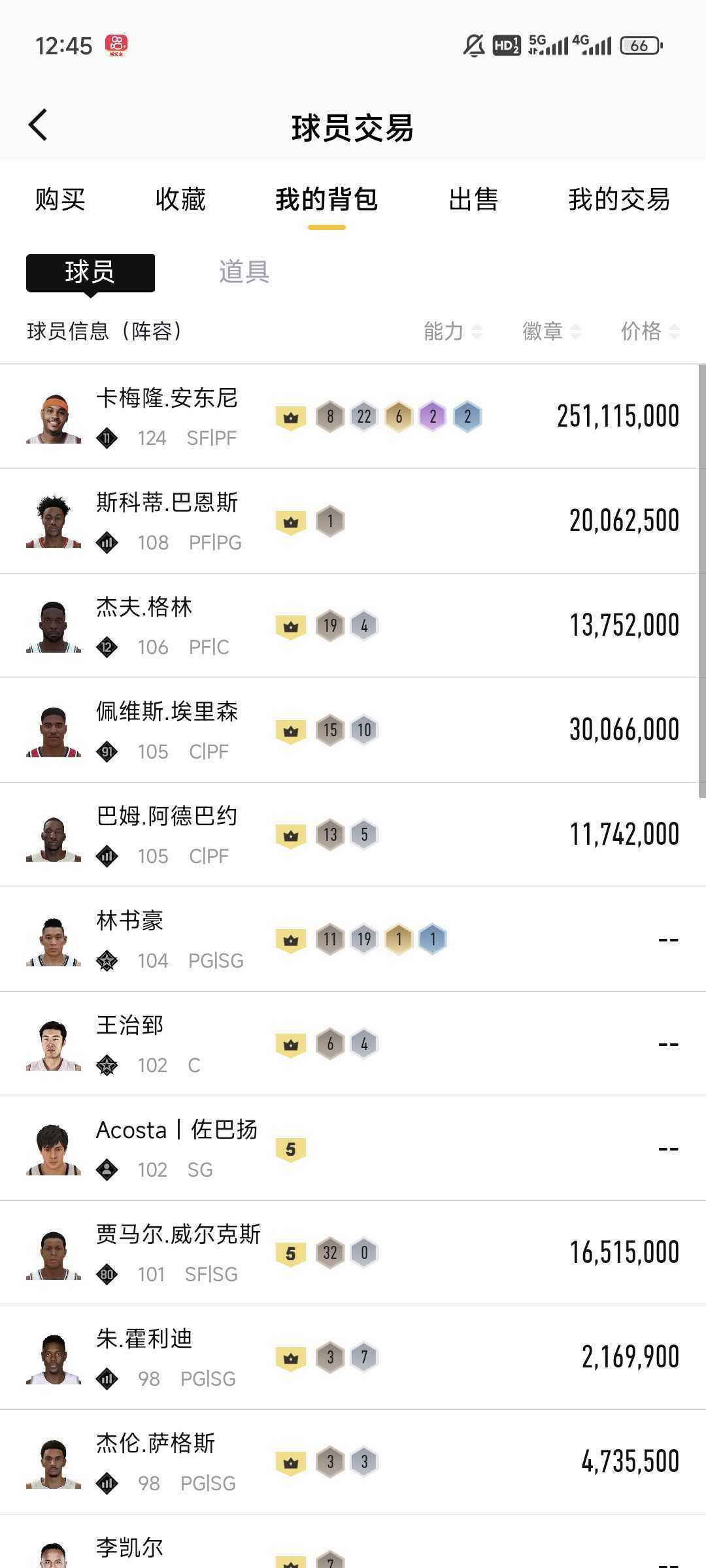Viewport: 706px width, 1568px height.
Task: Select the 球员 sub-tab
Action: point(90,272)
